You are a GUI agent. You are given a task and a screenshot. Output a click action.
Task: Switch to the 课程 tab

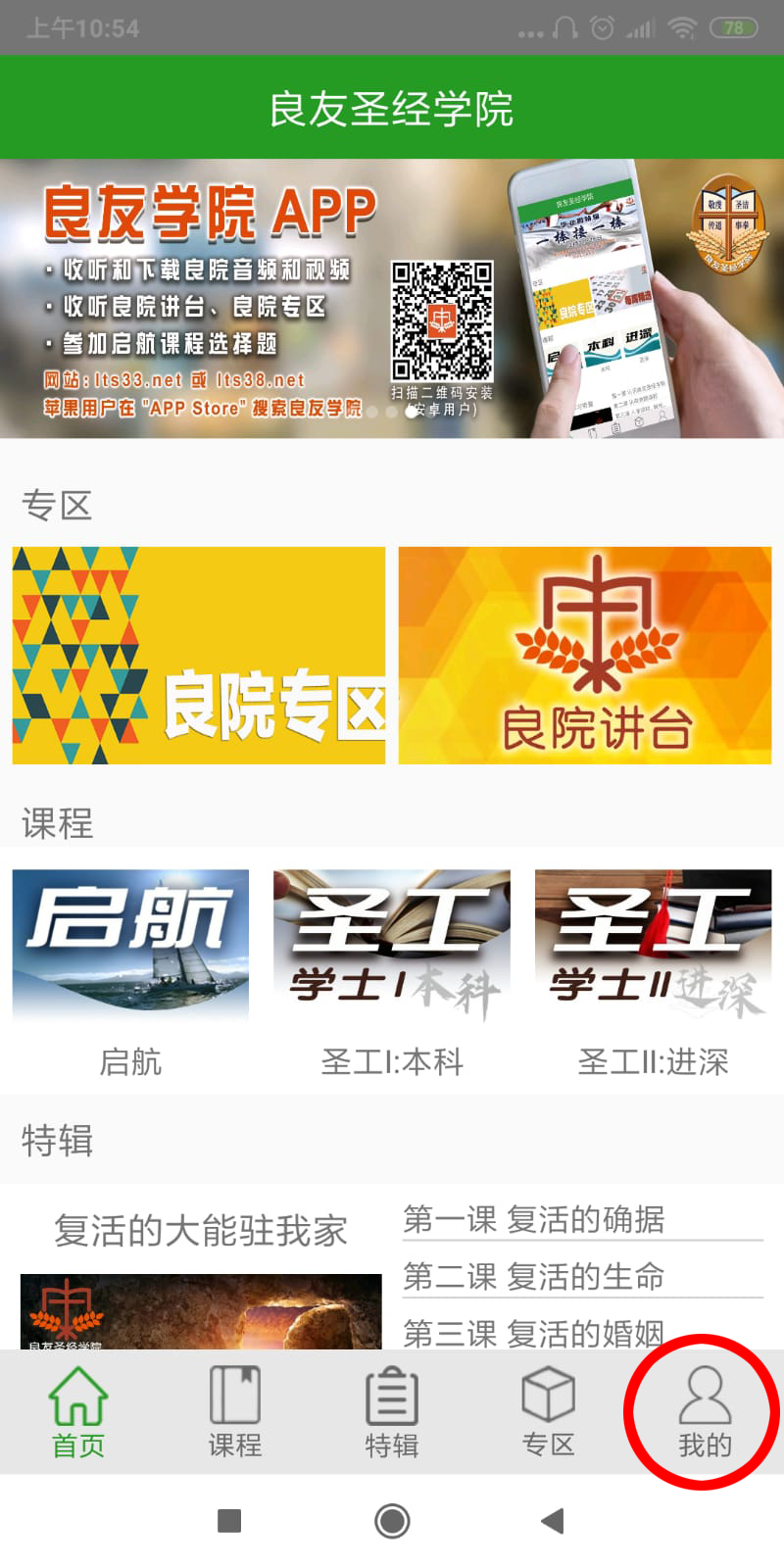click(235, 1411)
